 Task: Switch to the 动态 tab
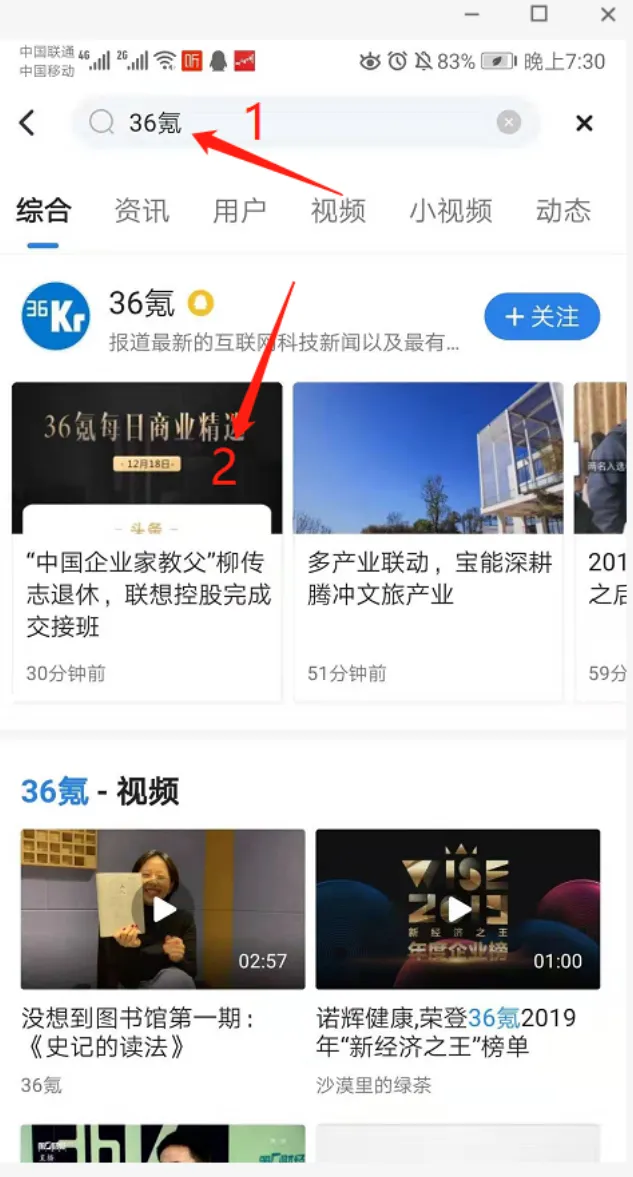[x=563, y=211]
